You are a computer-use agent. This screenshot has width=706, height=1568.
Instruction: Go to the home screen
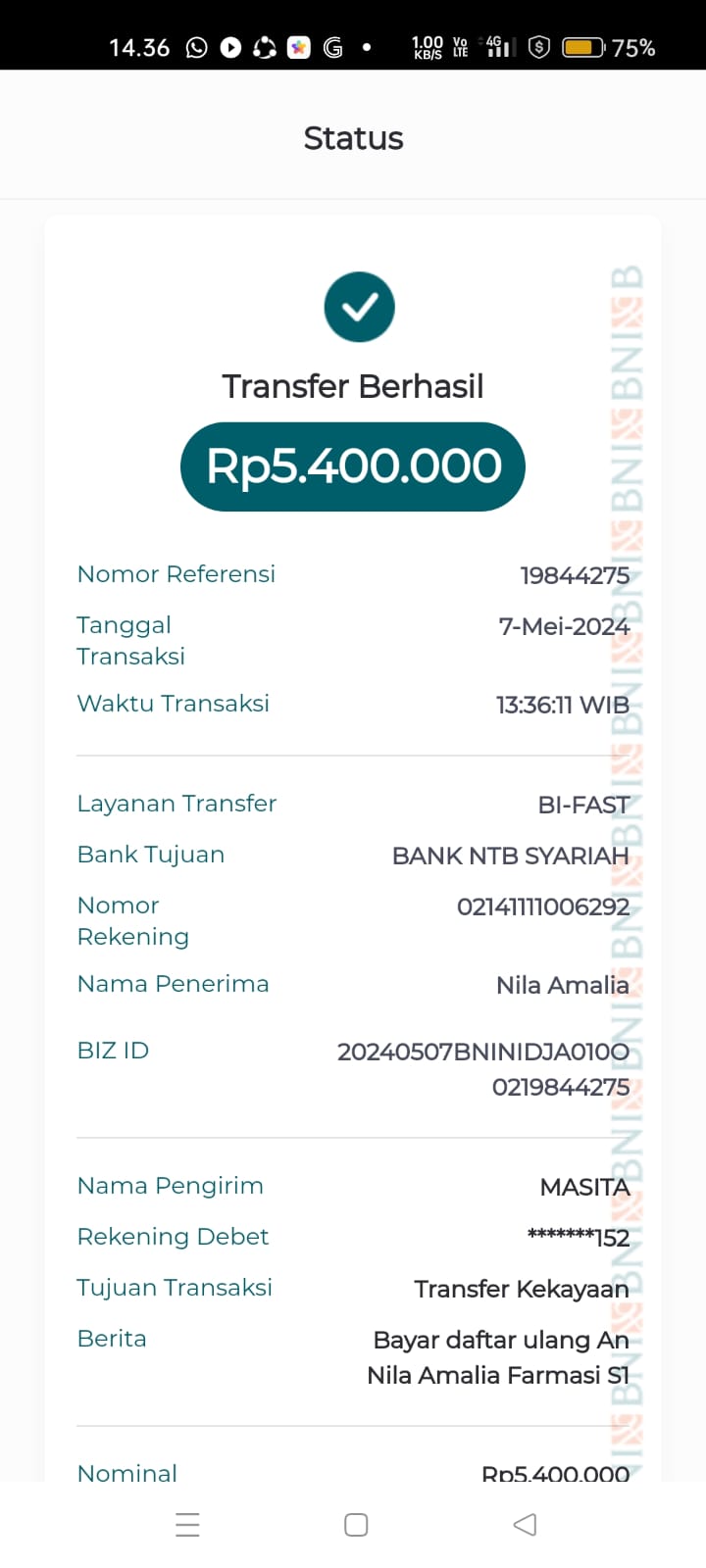(356, 1524)
